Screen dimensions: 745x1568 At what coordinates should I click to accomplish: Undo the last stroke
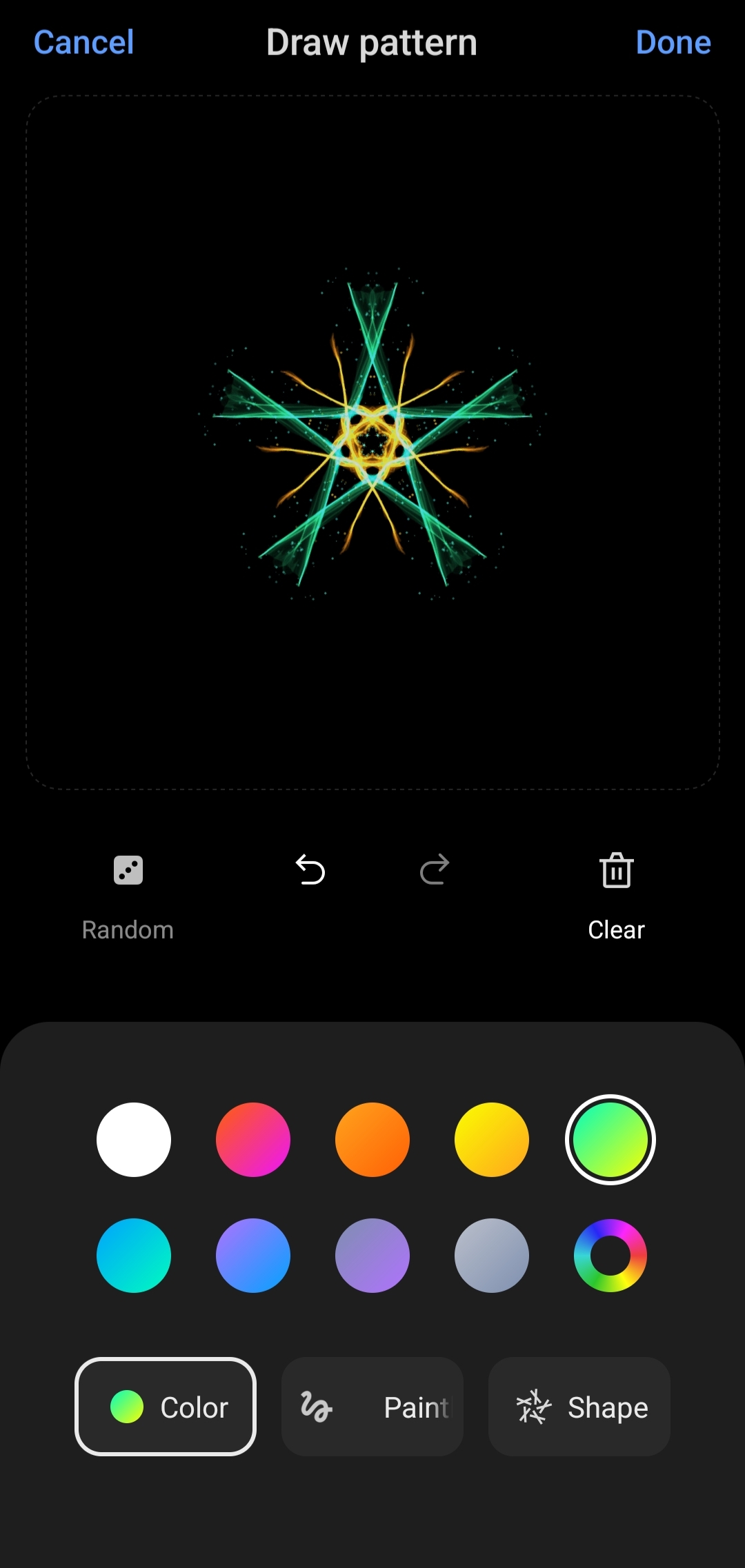(x=310, y=870)
